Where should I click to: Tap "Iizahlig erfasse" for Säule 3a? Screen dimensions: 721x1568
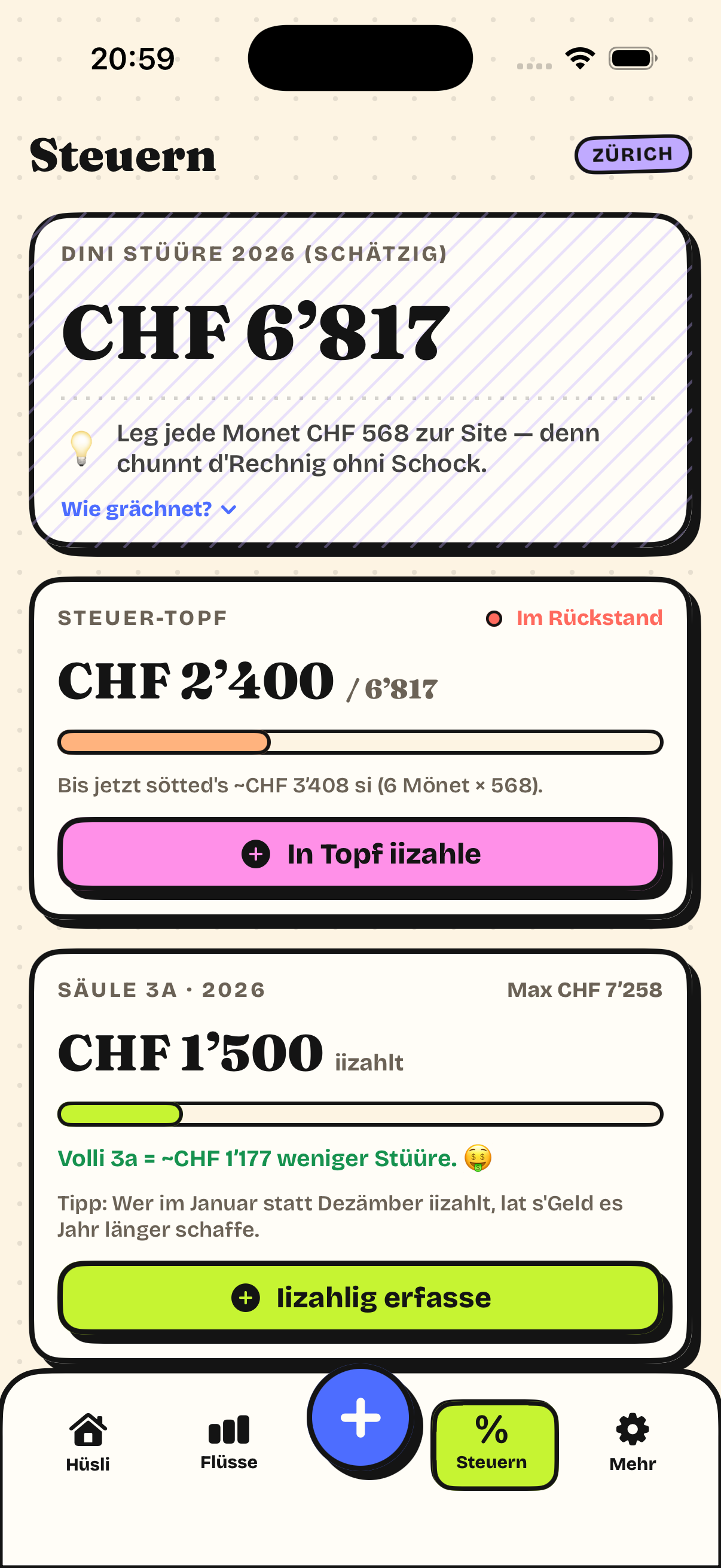point(360,1297)
